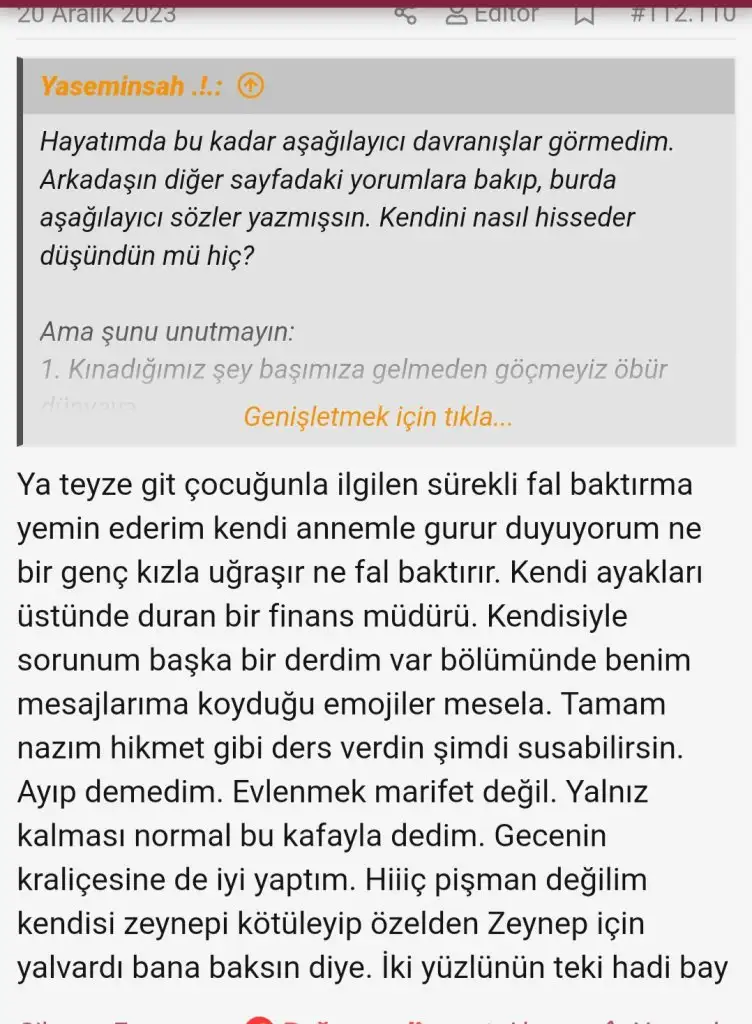The width and height of the screenshot is (752, 1024).
Task: Bookmark this post
Action: tap(584, 14)
